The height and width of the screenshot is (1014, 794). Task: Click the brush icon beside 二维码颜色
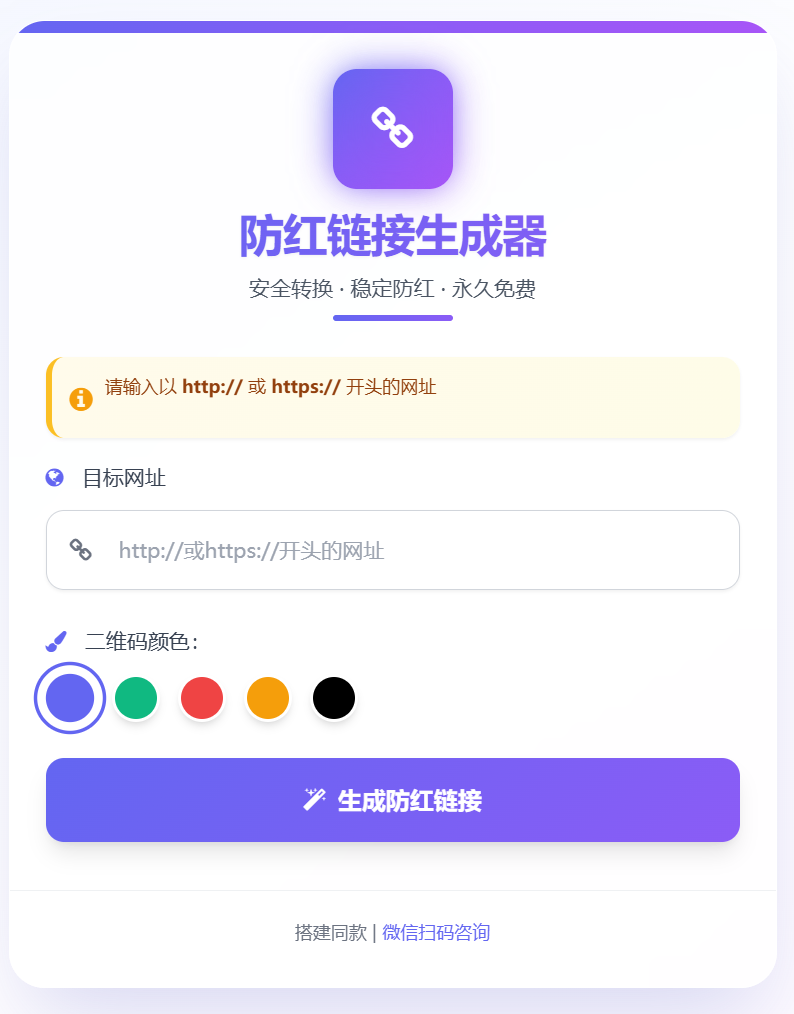click(57, 638)
